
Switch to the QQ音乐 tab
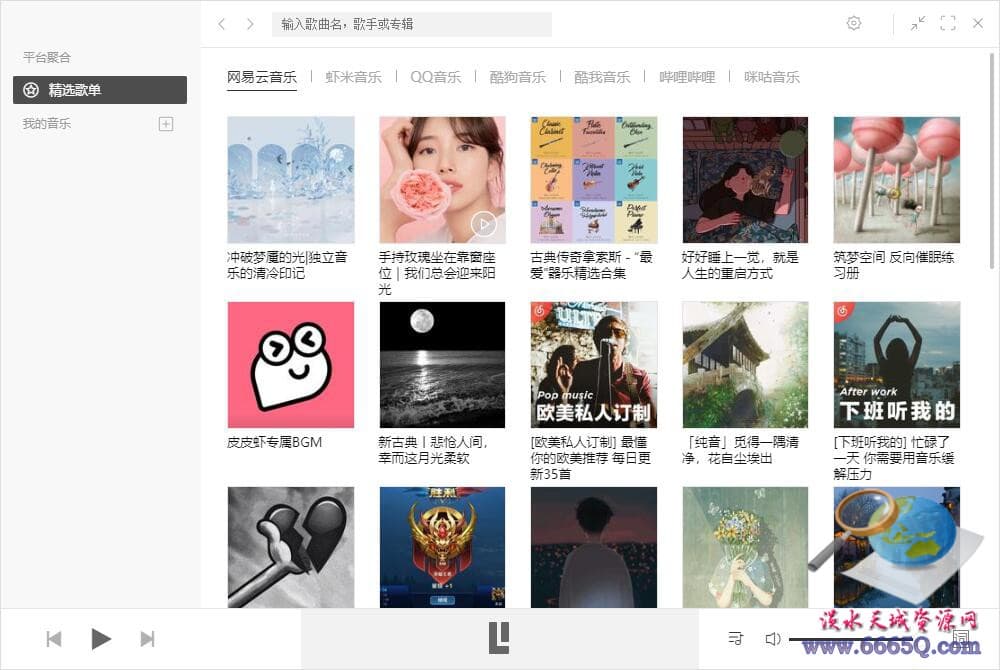436,77
